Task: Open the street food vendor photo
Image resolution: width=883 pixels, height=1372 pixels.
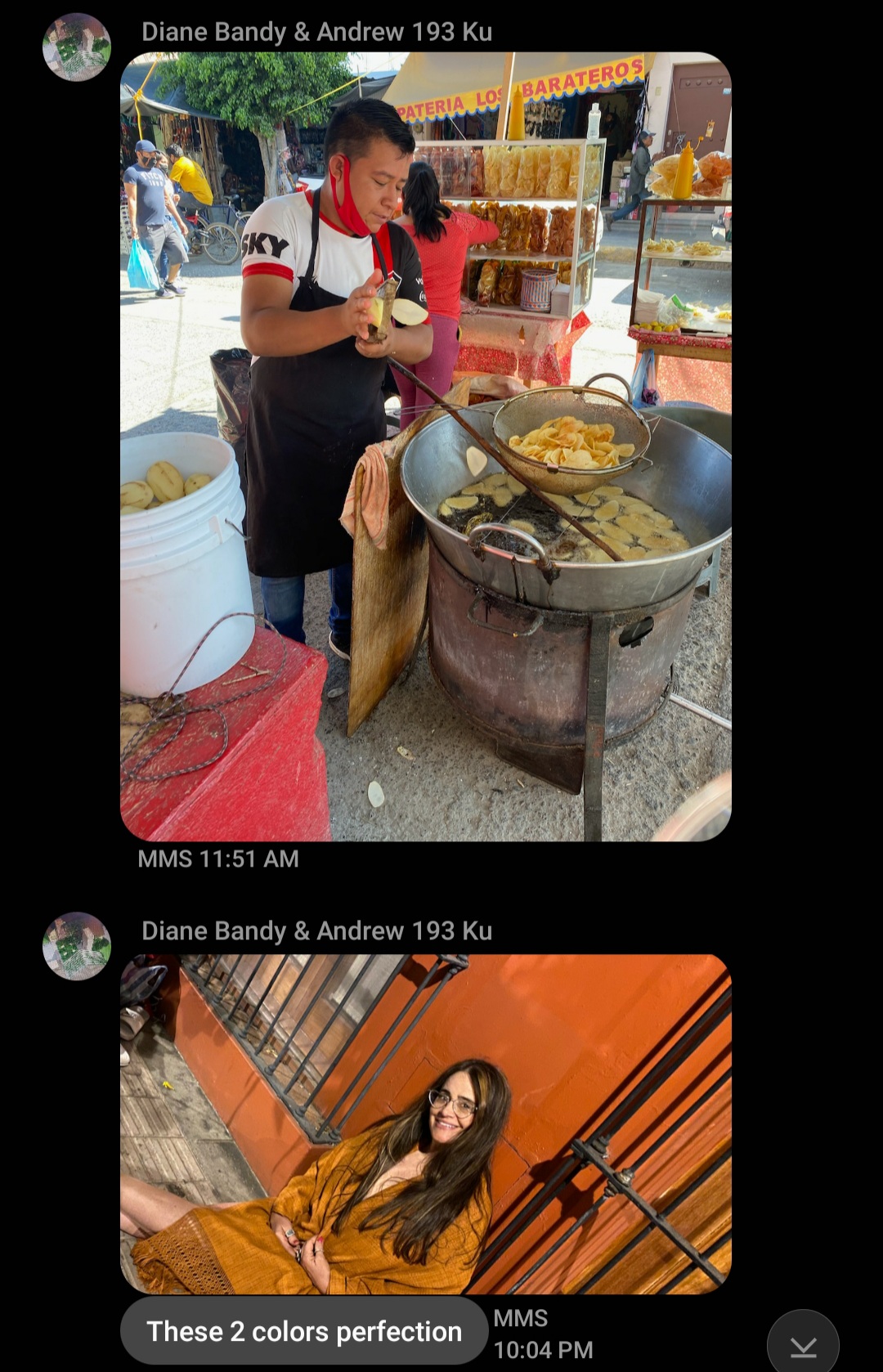Action: pos(425,446)
